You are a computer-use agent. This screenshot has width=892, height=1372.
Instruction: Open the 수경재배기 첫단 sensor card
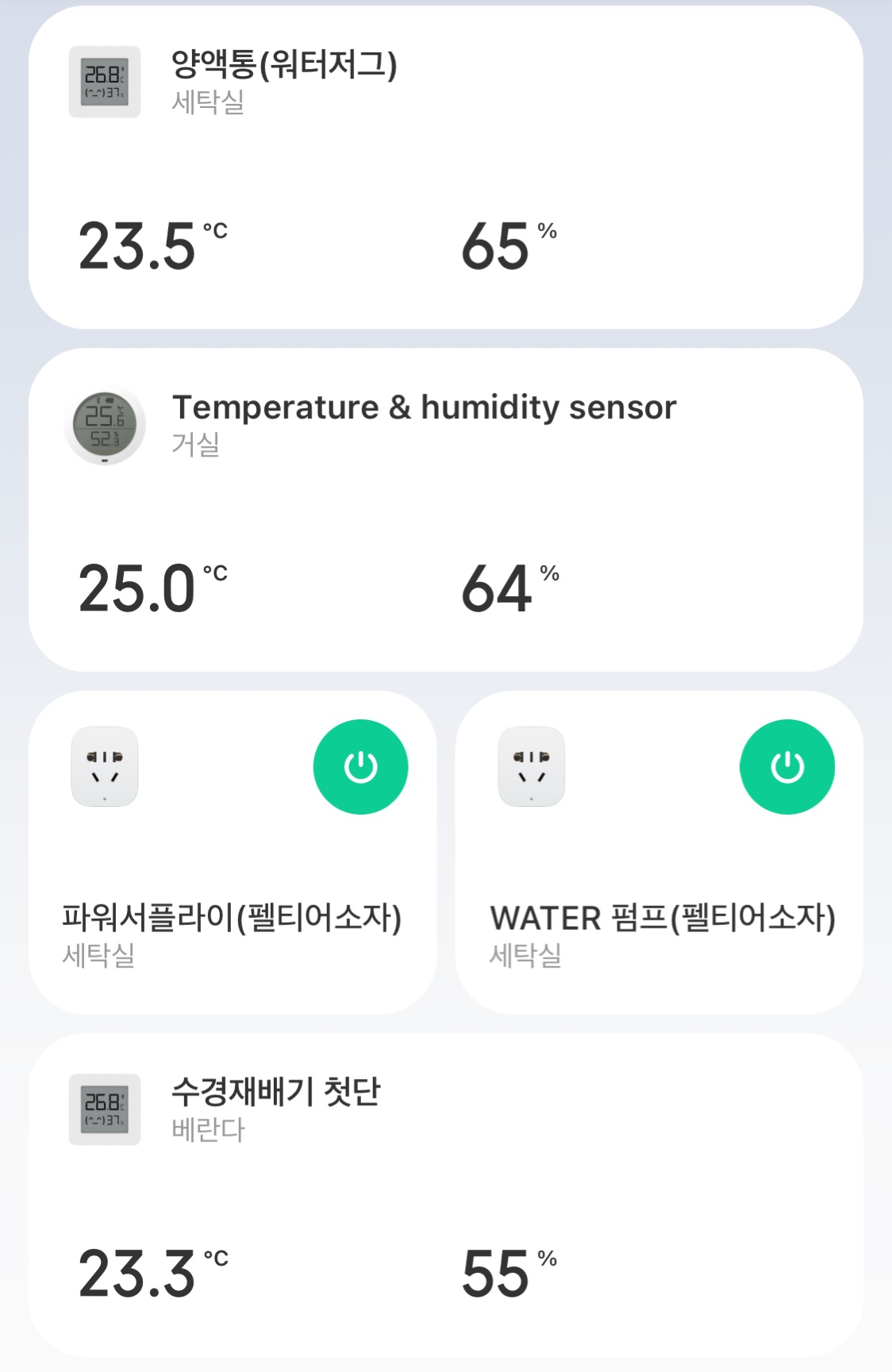(x=444, y=1191)
